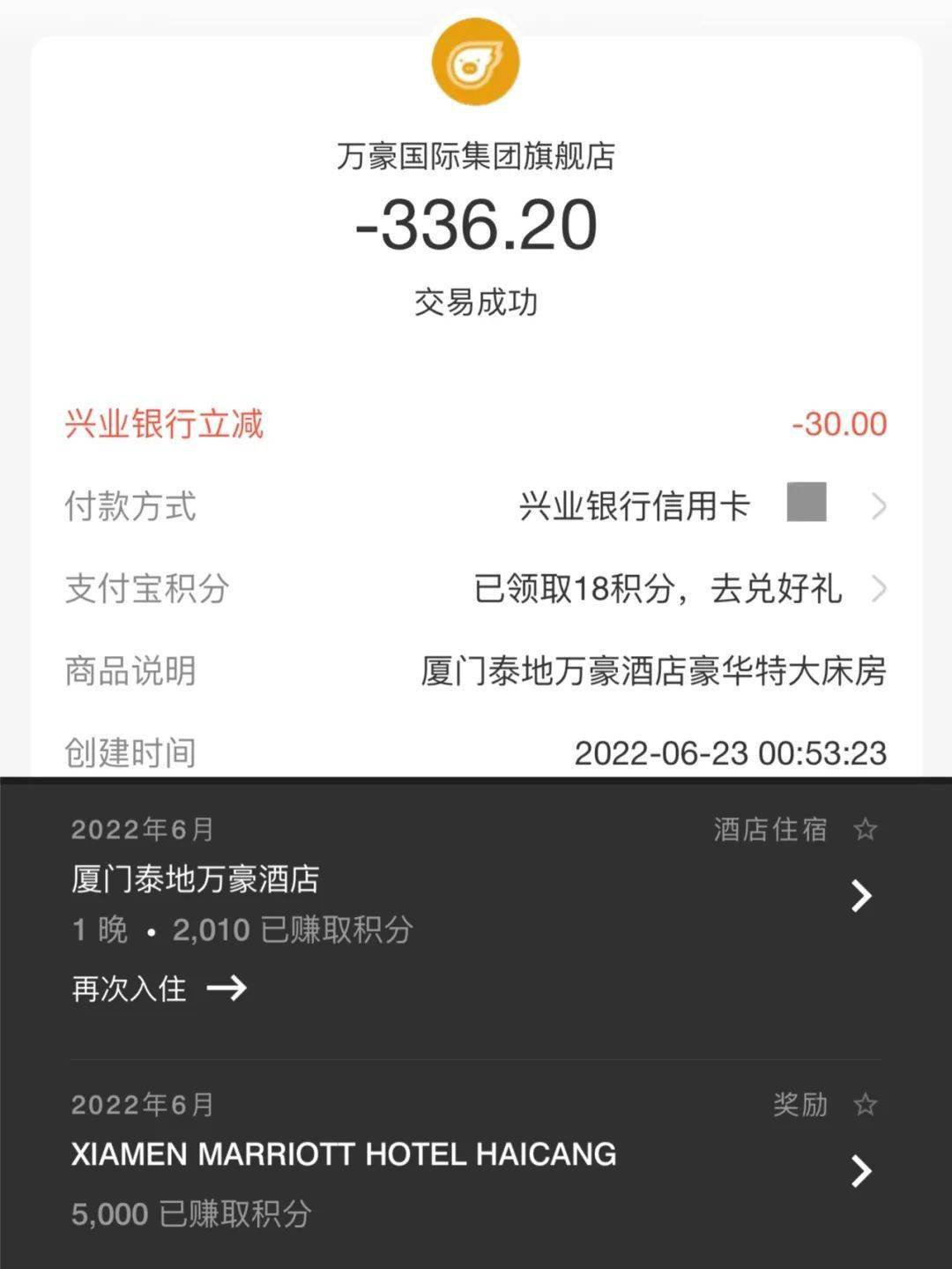Star the 奖励 activity entry
The width and height of the screenshot is (952, 1269).
pyautogui.click(x=866, y=1104)
